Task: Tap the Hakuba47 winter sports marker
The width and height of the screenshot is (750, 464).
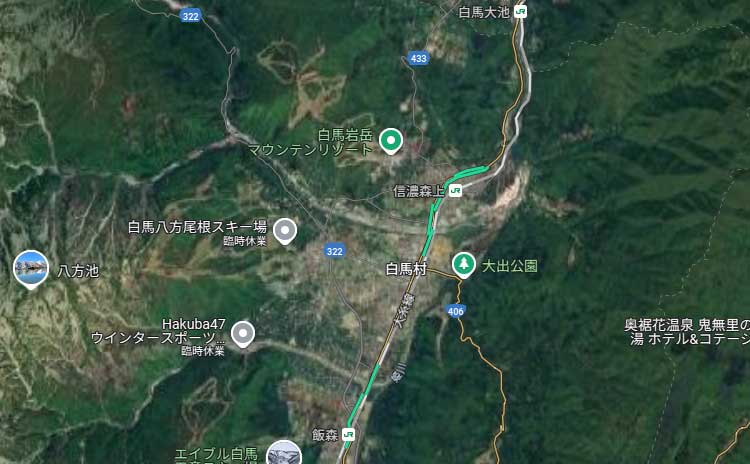Action: pos(242,334)
